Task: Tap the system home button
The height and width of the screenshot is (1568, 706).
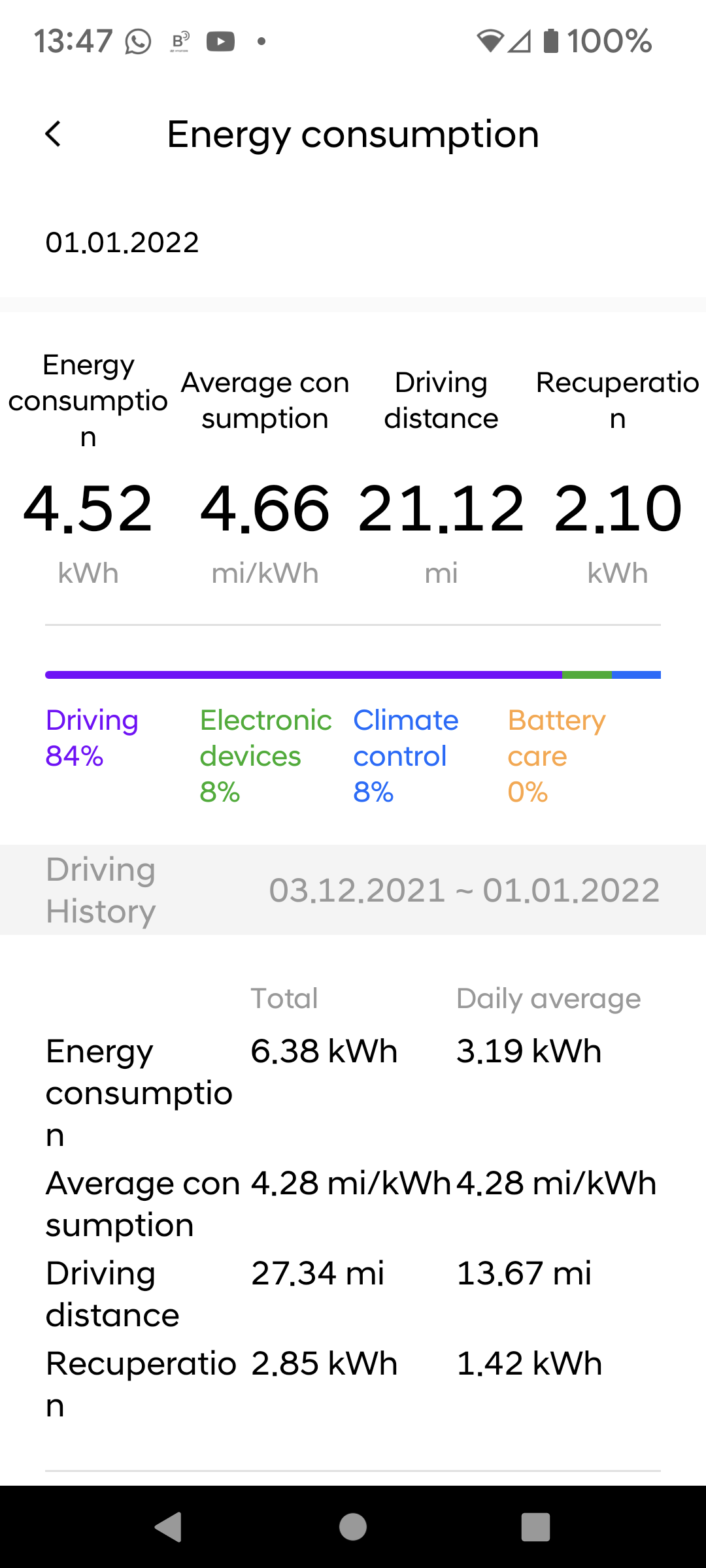Action: [x=353, y=1527]
